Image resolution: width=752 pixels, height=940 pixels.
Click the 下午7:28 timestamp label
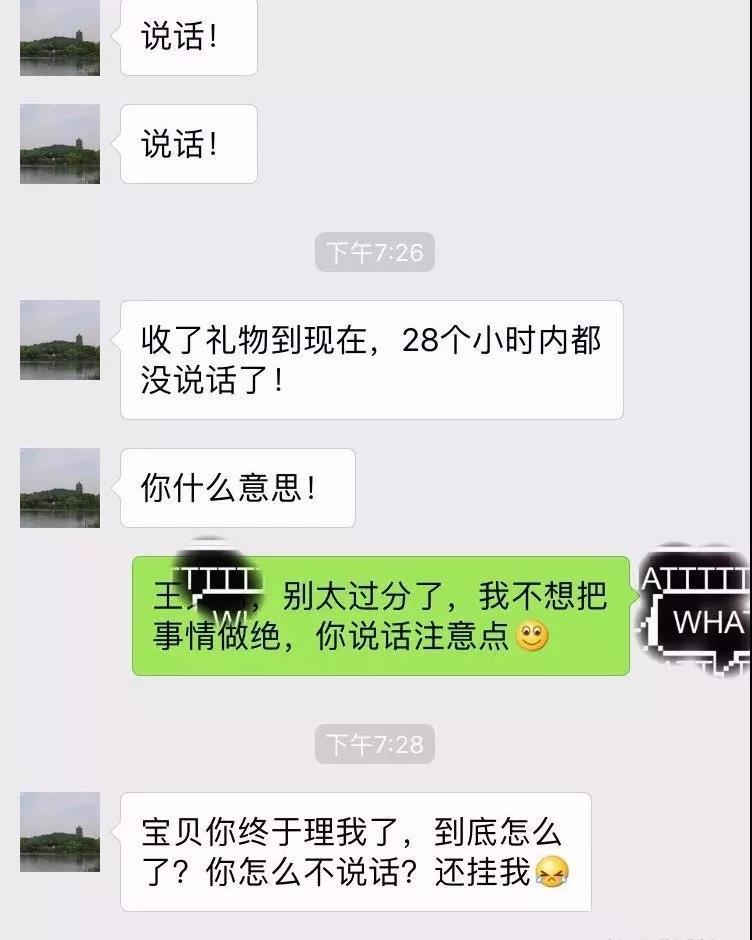[376, 742]
